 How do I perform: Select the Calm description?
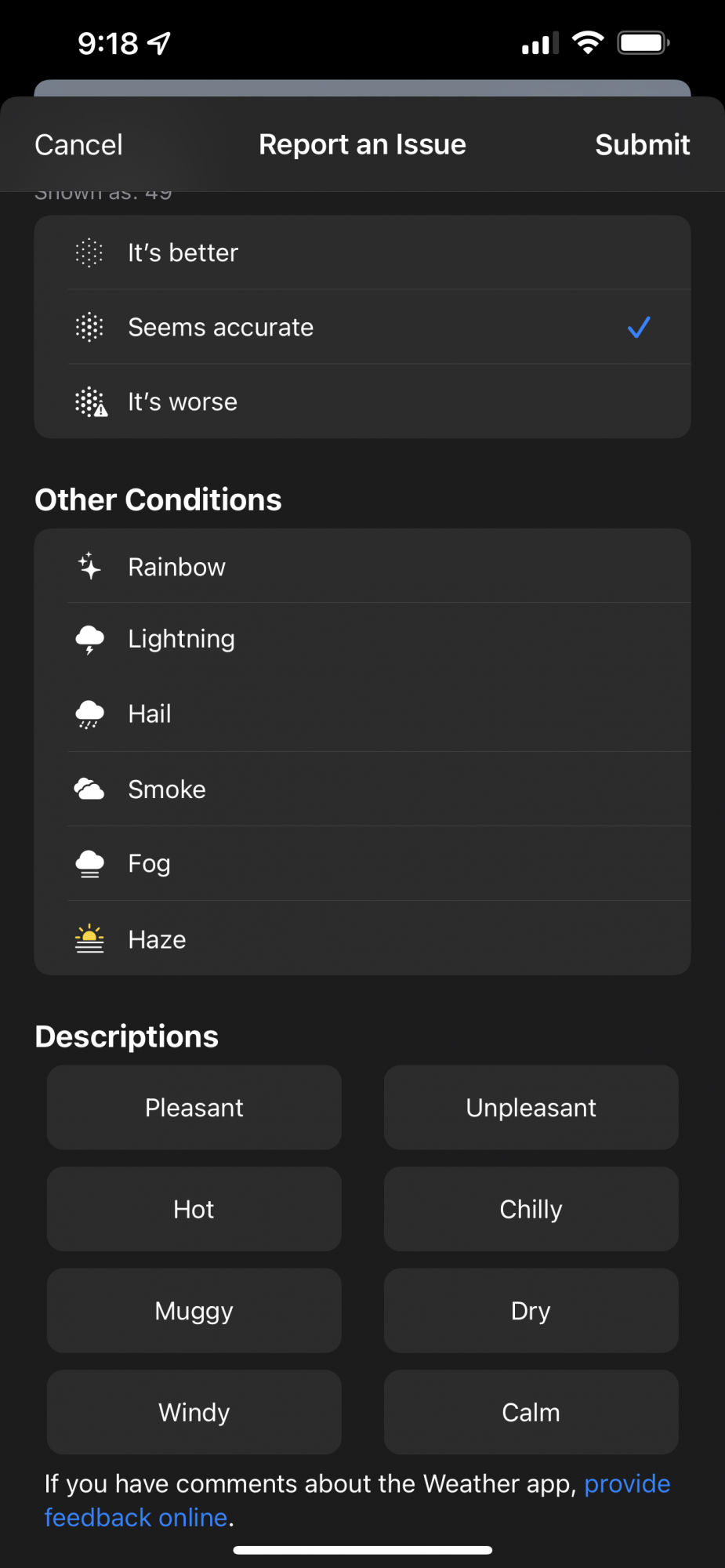point(531,1412)
